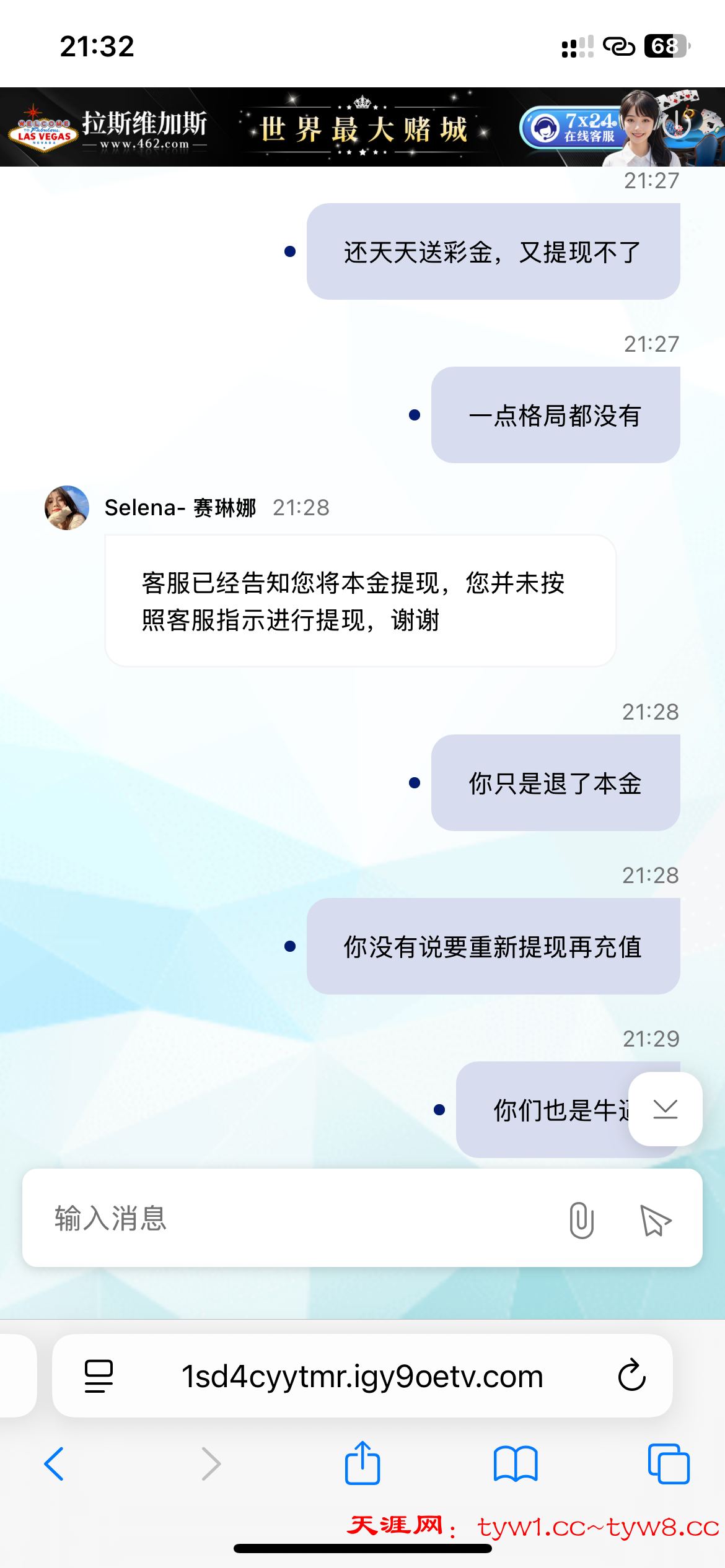Viewport: 725px width, 1568px height.
Task: Open Safari bookmarks
Action: [x=515, y=1464]
